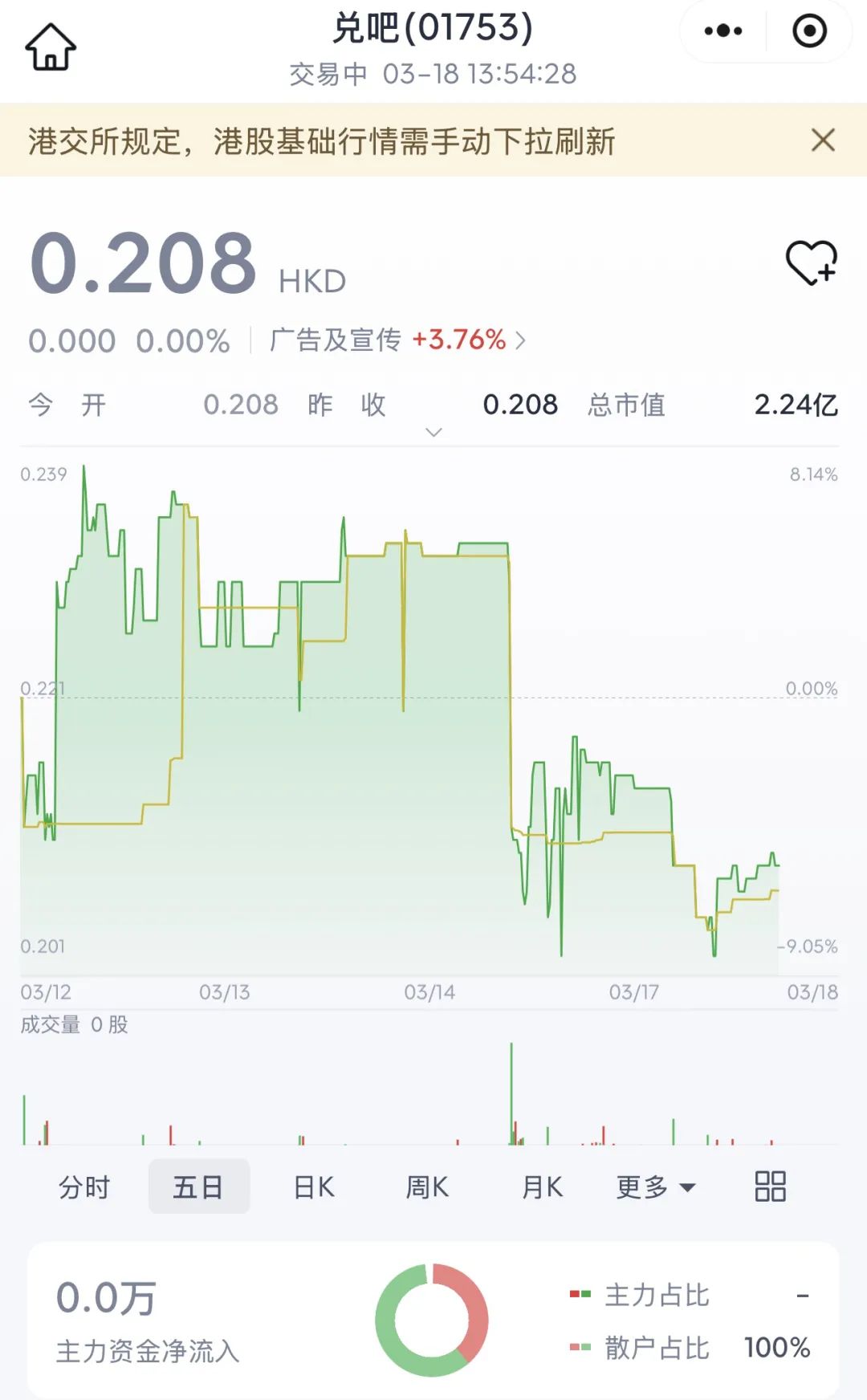Open the 更多 chart period dropdown
The width and height of the screenshot is (867, 1400).
(x=656, y=1186)
